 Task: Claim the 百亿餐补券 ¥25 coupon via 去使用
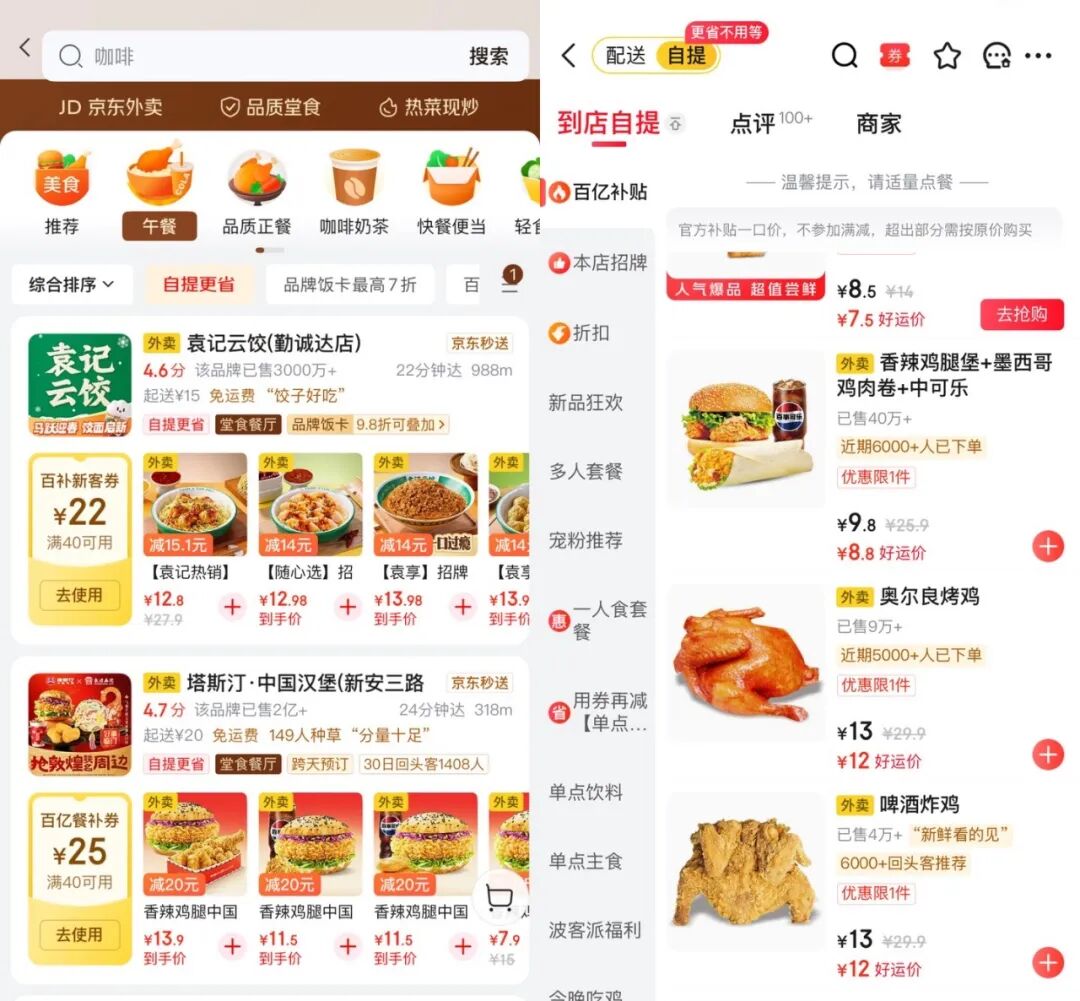tap(80, 935)
